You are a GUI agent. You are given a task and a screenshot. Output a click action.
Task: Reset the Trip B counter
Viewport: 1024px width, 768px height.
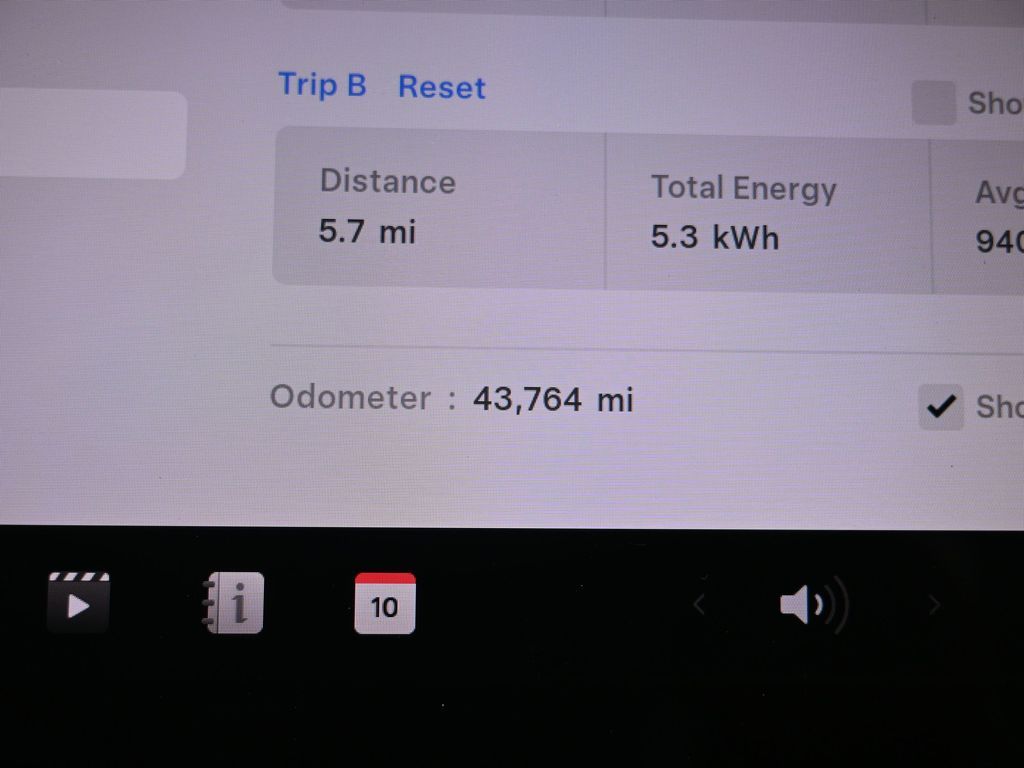coord(441,88)
